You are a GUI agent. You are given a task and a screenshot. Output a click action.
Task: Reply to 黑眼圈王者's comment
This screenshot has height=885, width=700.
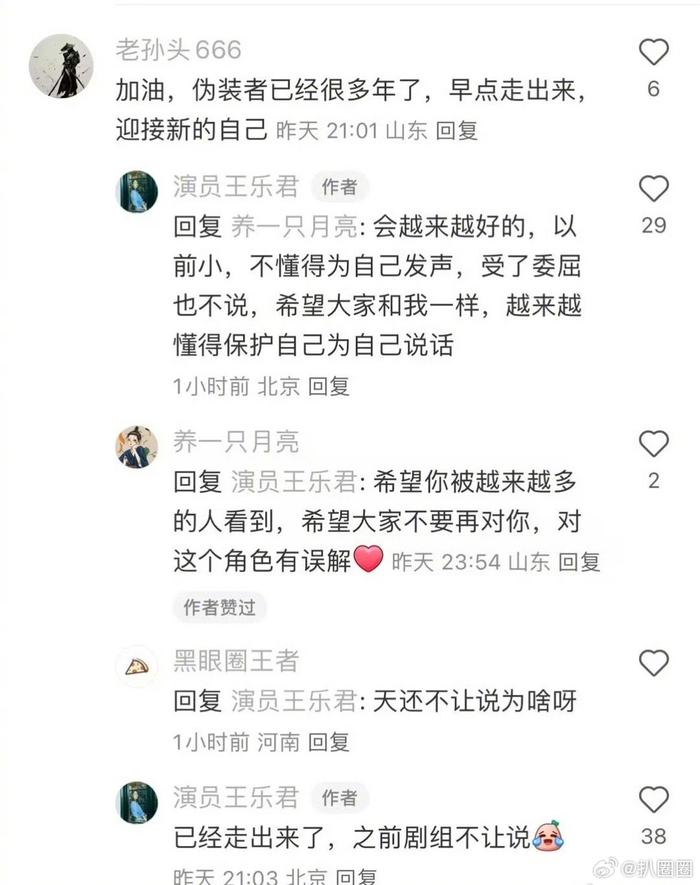pos(328,741)
